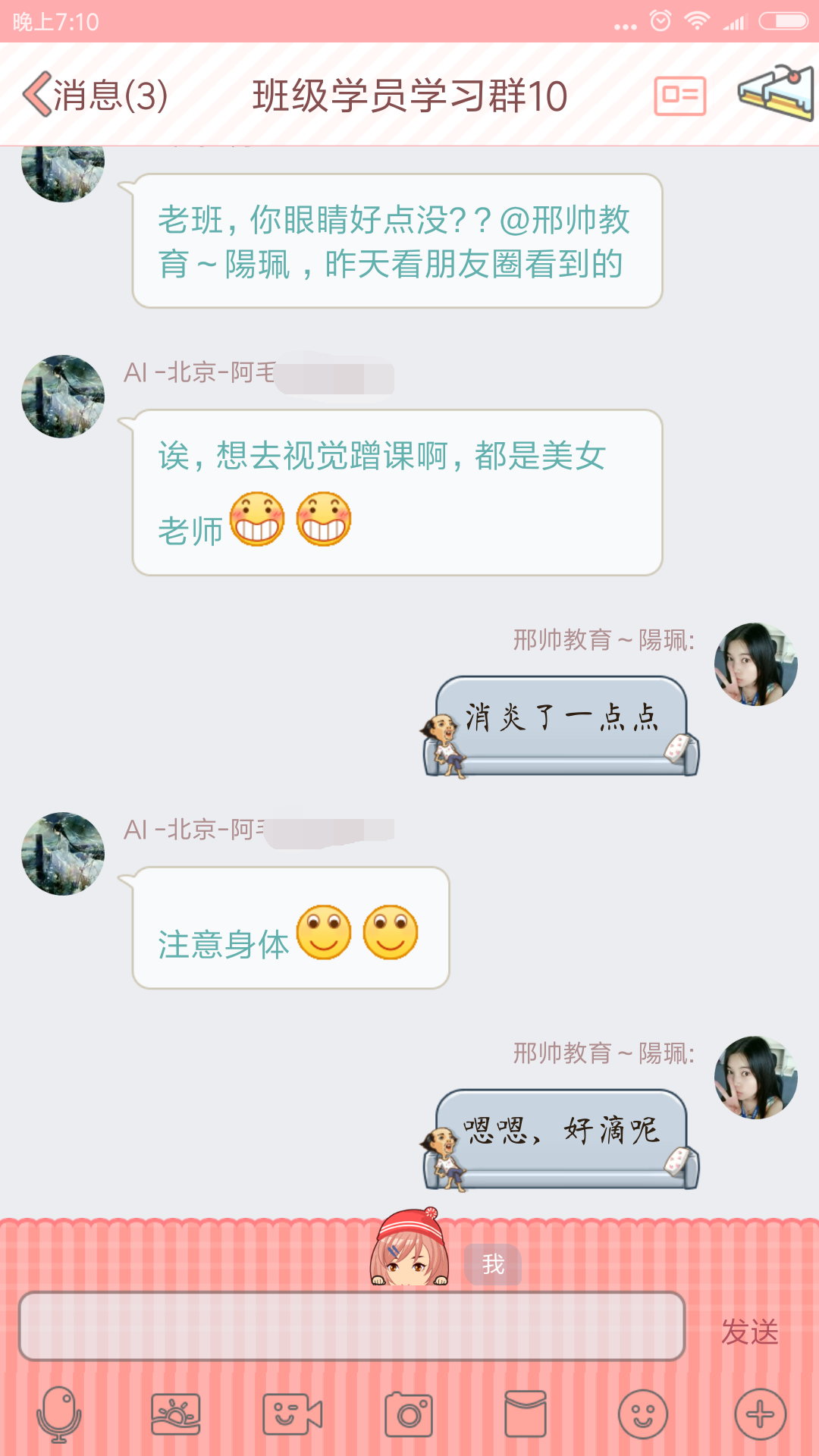Open the video sticker camera
The width and height of the screenshot is (819, 1456).
coord(292,1414)
